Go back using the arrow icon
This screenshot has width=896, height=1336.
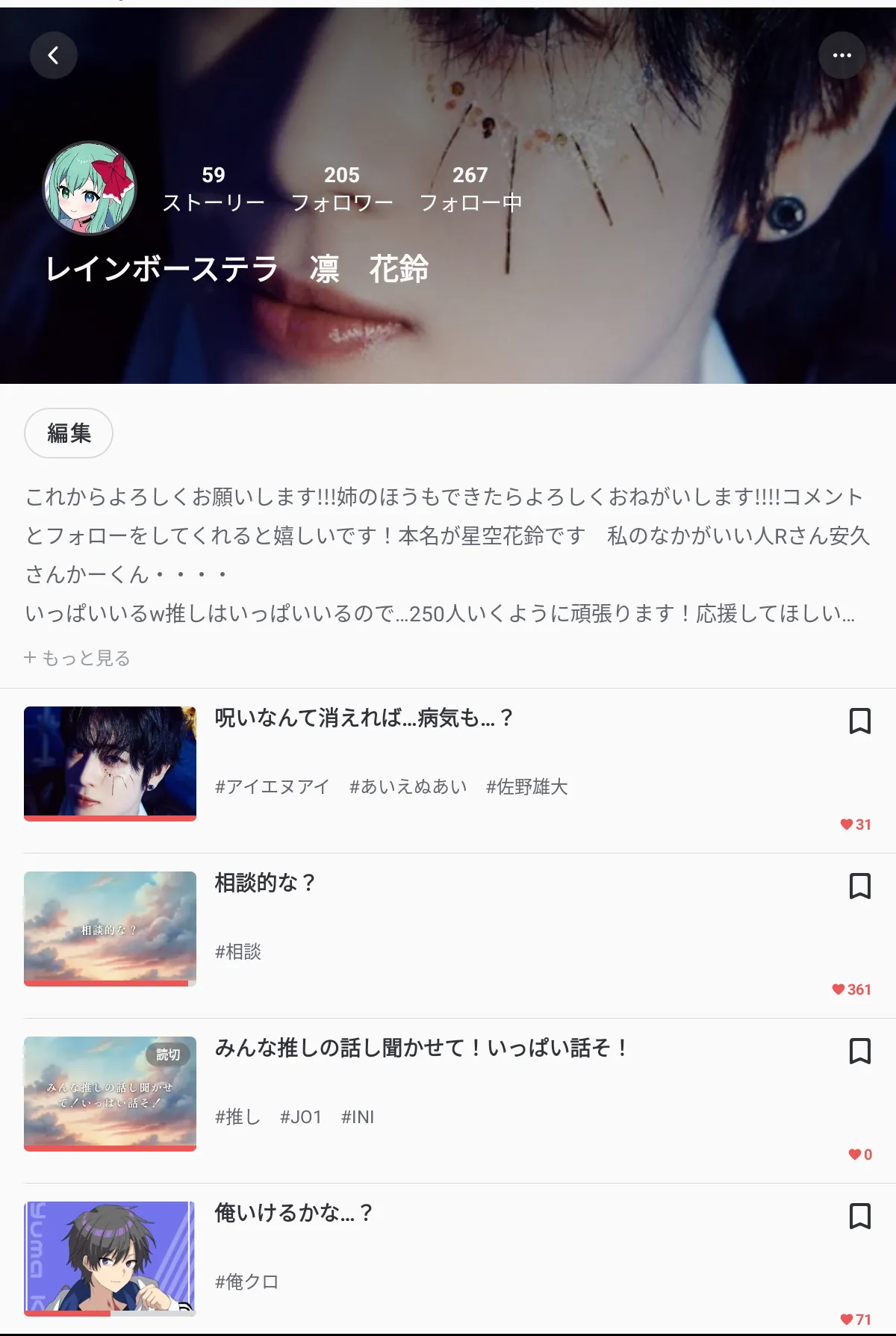tap(53, 55)
